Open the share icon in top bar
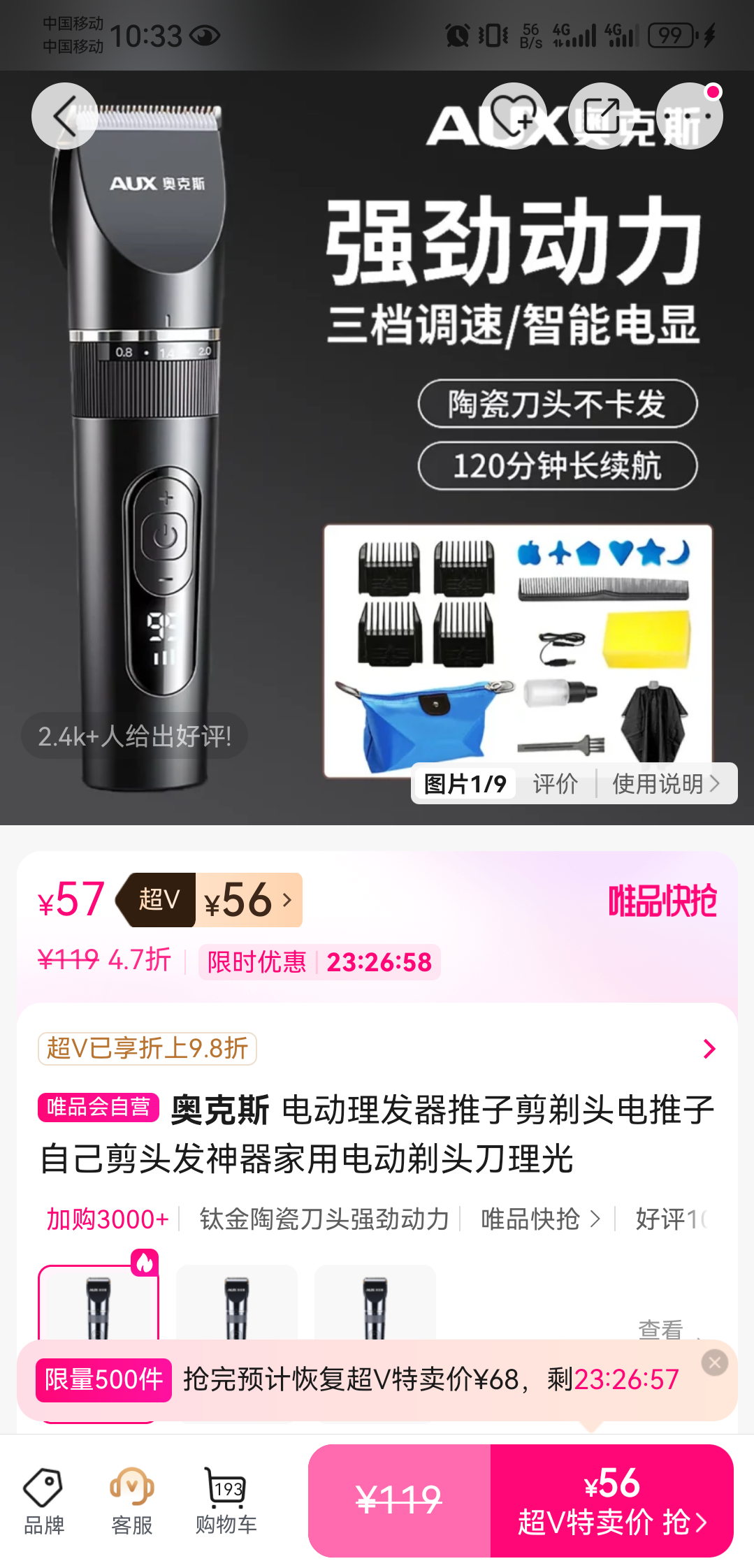Screen dimensions: 754x1568 tap(601, 115)
